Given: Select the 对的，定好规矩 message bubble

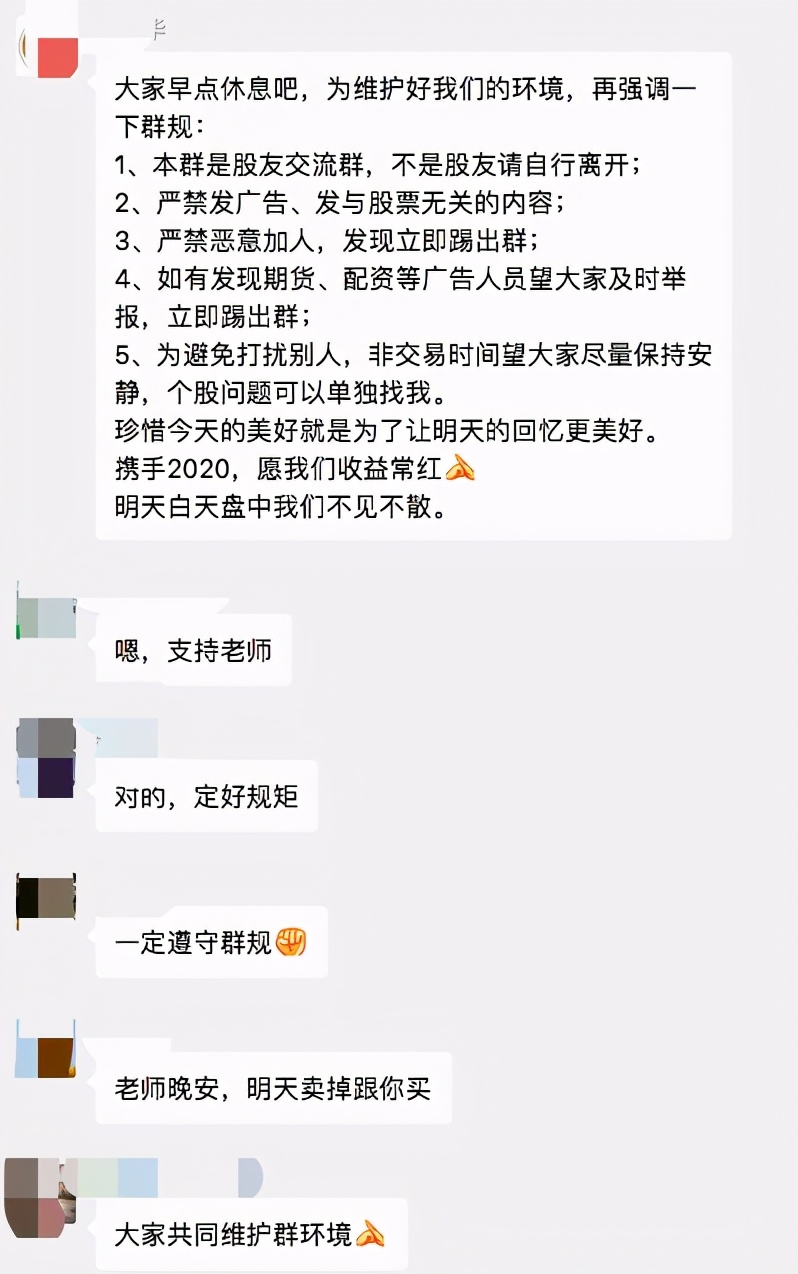Looking at the screenshot, I should tap(205, 796).
